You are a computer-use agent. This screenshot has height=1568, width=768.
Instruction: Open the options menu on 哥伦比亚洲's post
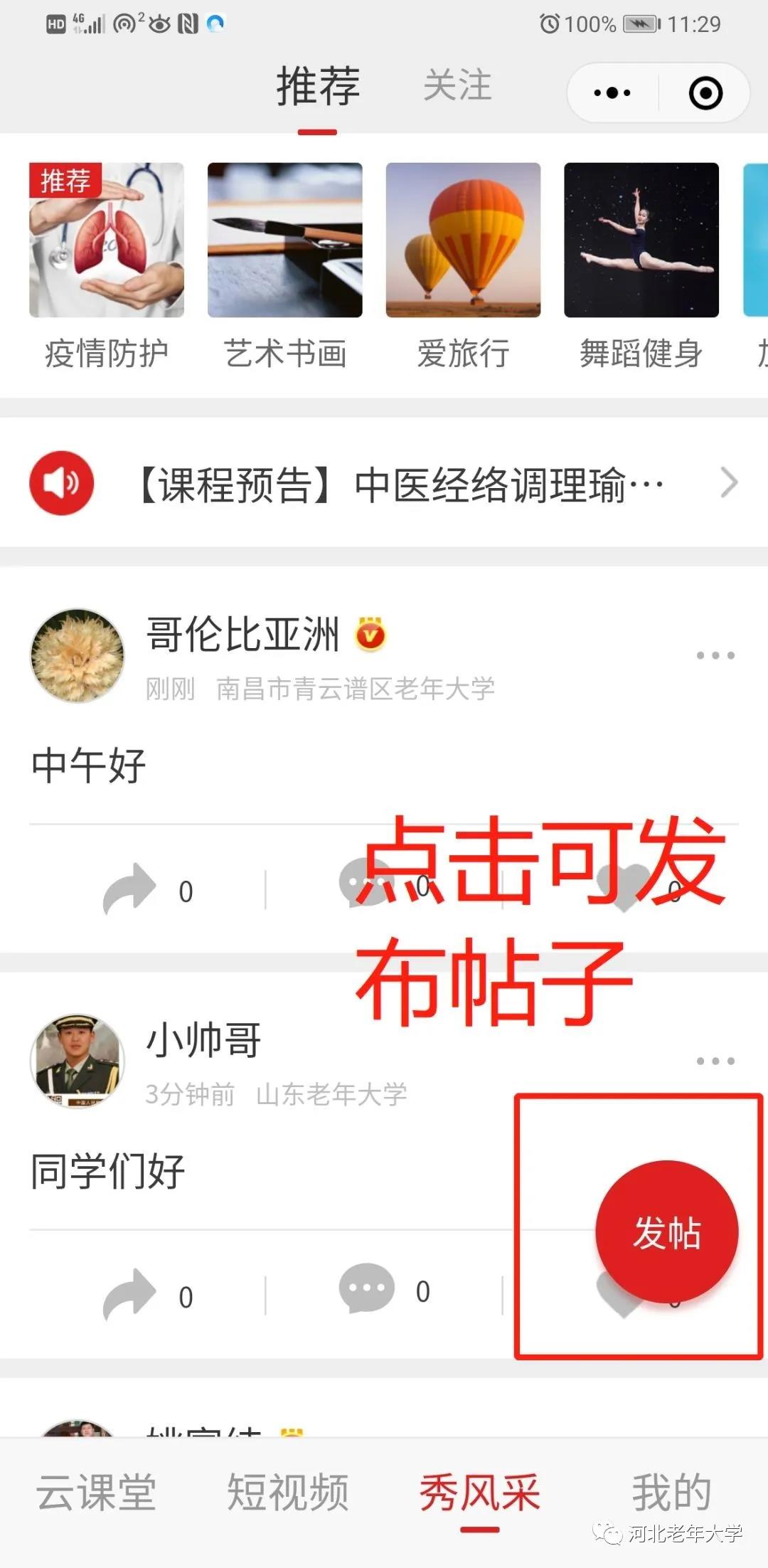(715, 655)
